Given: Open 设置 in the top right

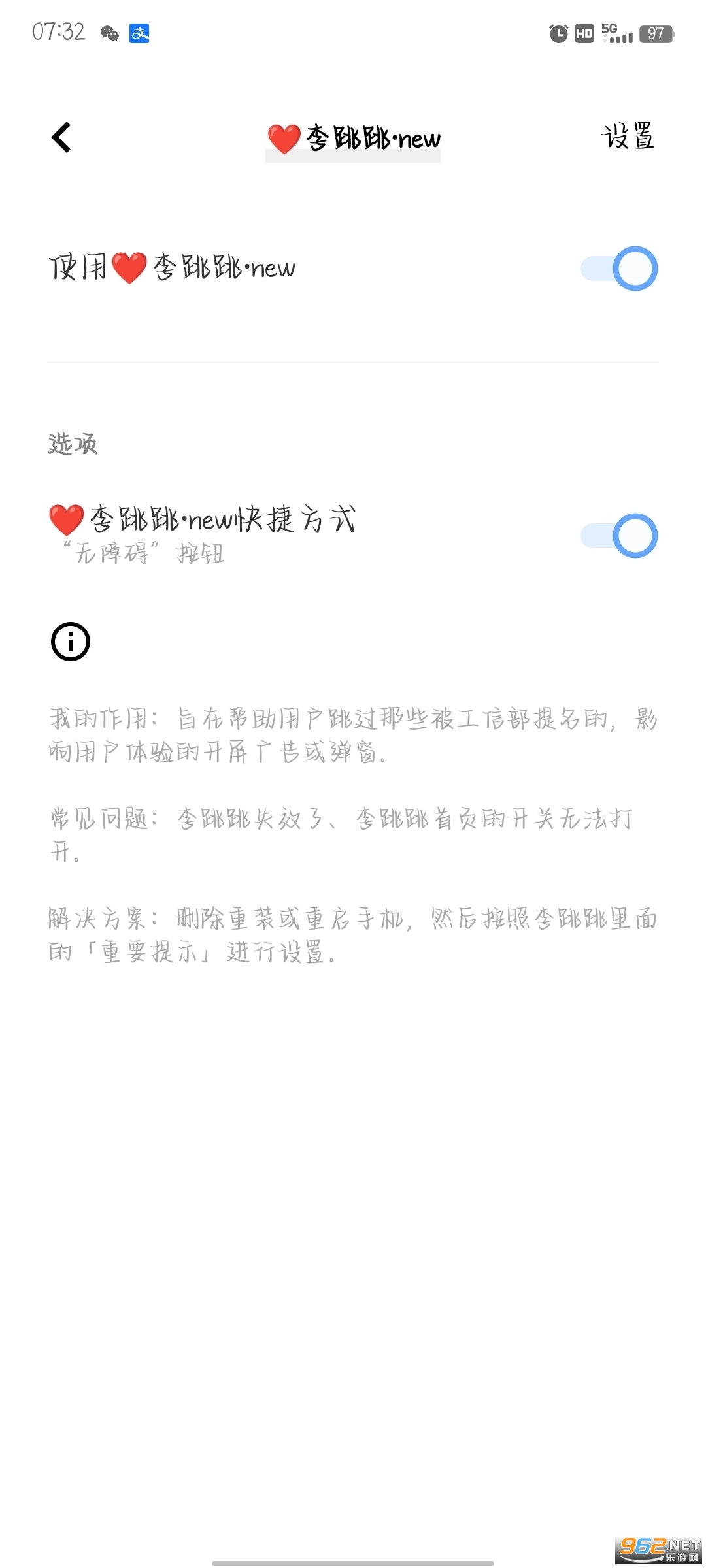Looking at the screenshot, I should (628, 137).
